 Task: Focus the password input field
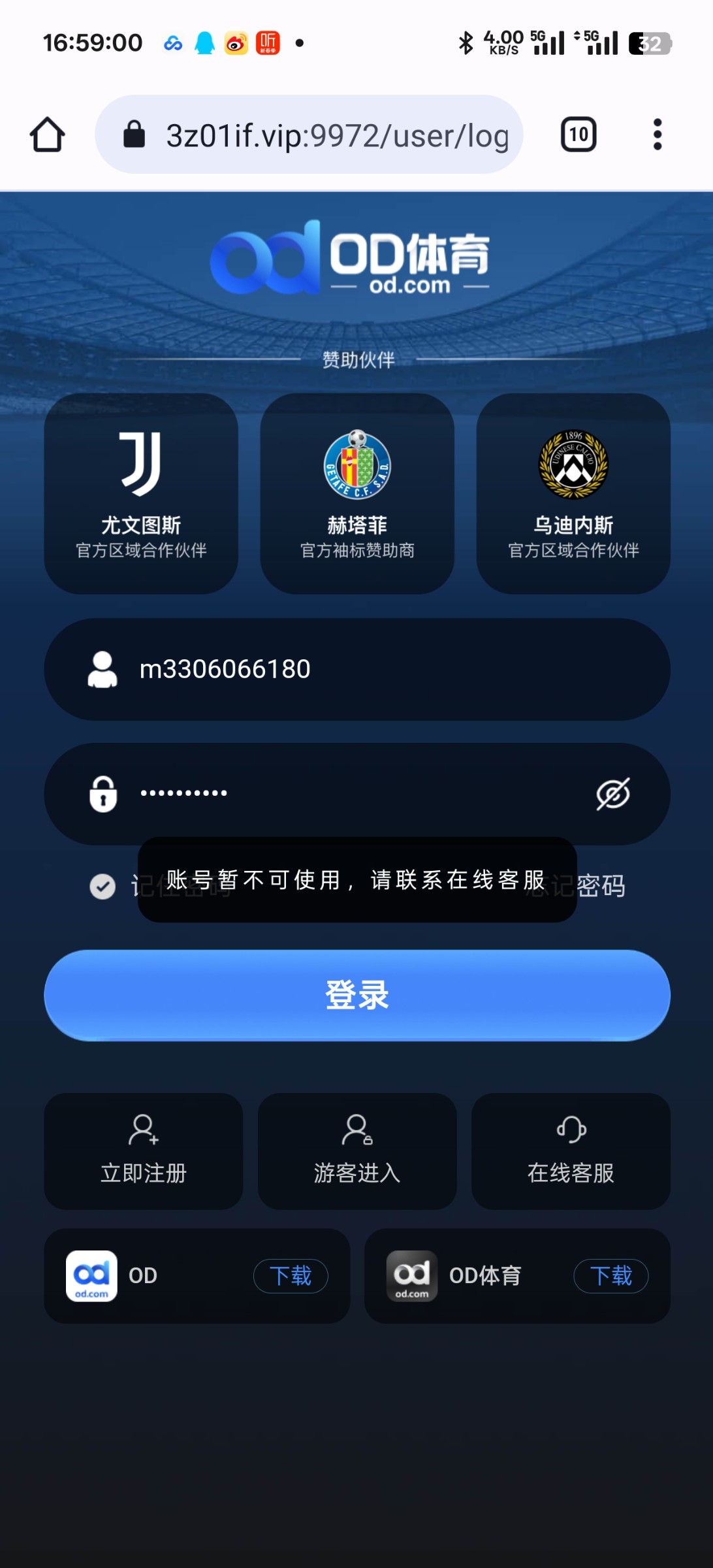tap(357, 794)
